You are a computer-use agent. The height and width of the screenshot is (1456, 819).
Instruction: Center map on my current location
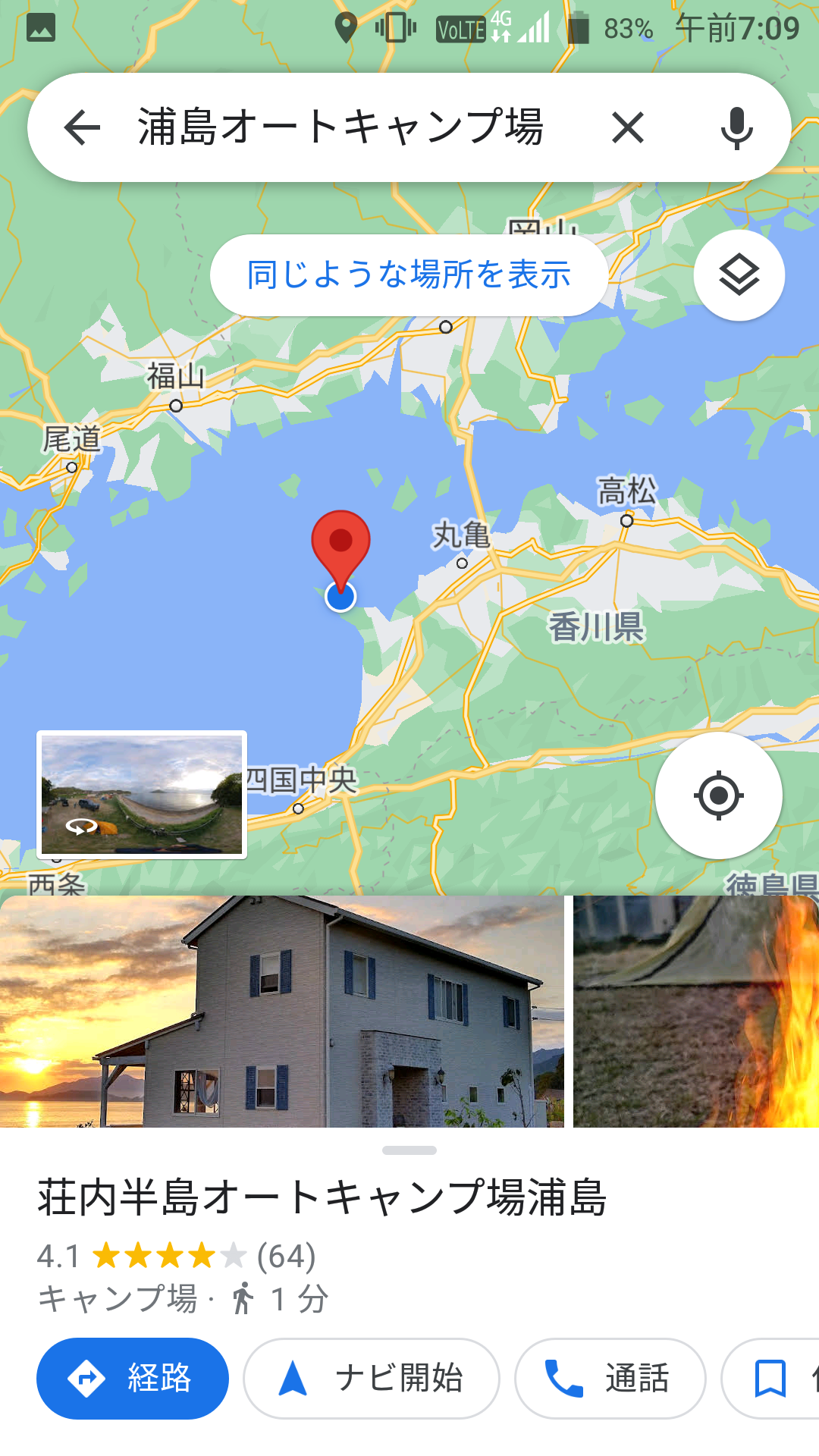point(719,795)
